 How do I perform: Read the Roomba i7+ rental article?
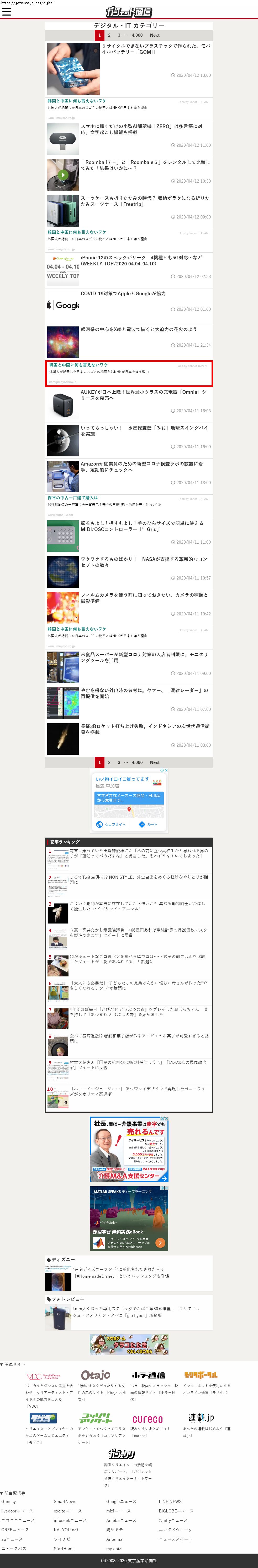click(x=145, y=165)
